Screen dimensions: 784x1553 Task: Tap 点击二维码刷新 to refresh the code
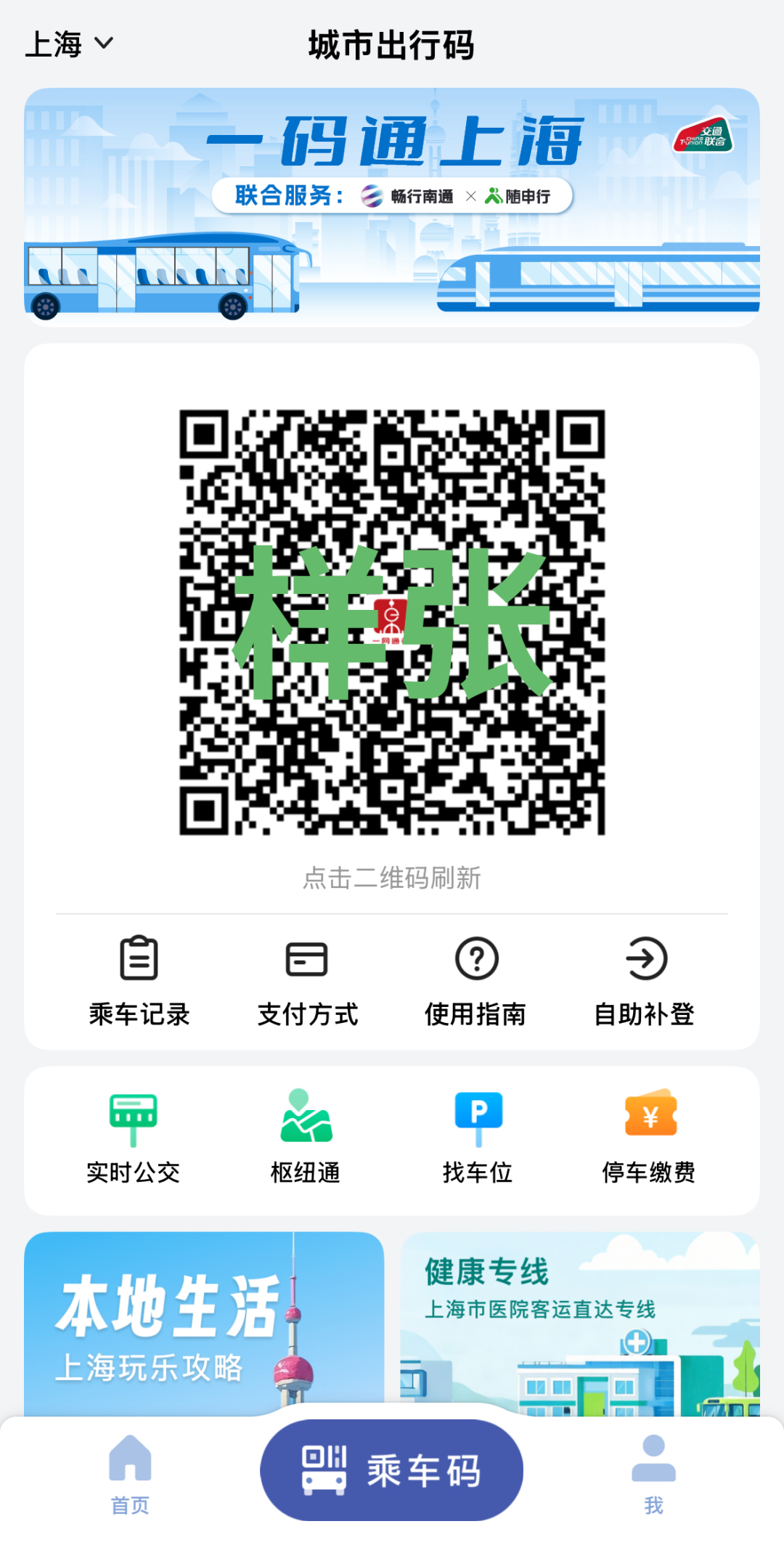392,878
